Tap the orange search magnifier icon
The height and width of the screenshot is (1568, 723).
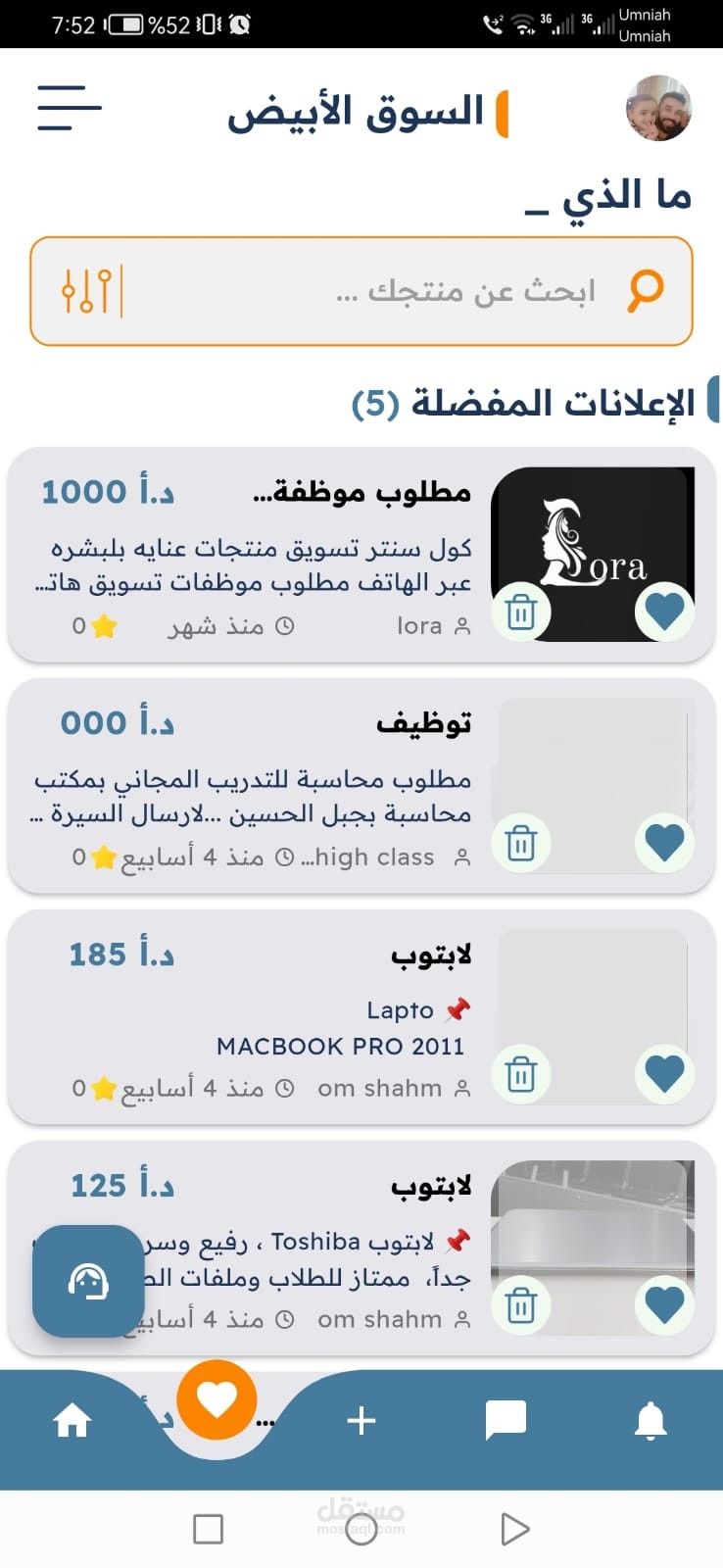pyautogui.click(x=645, y=291)
